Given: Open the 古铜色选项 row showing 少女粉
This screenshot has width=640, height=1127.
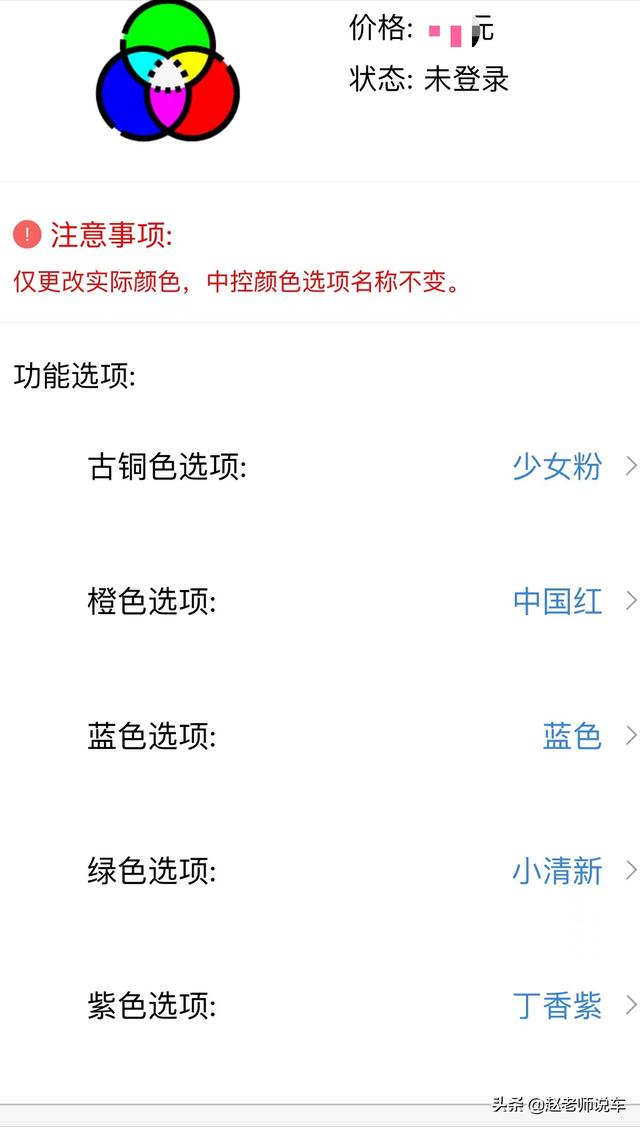Looking at the screenshot, I should click(x=320, y=467).
